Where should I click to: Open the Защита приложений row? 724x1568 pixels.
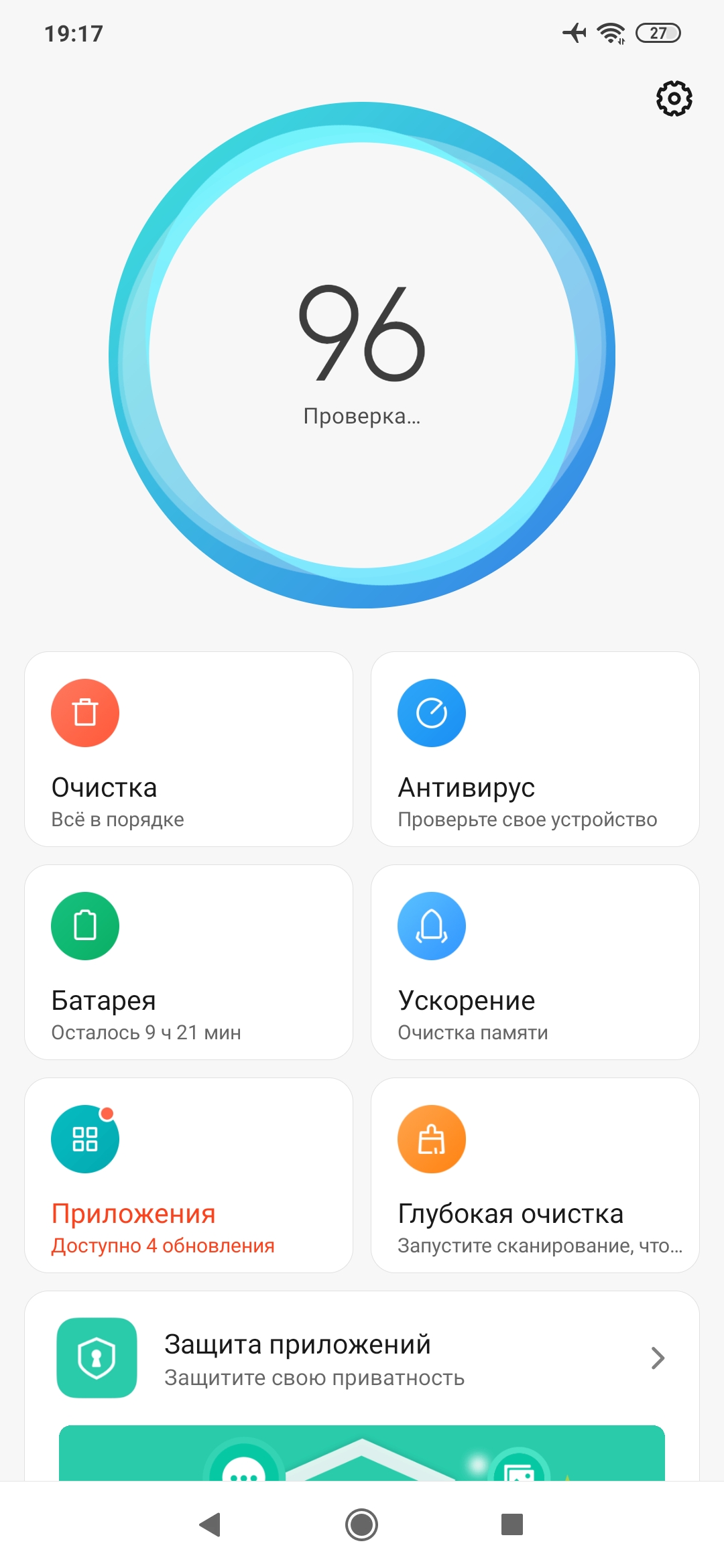(x=362, y=1358)
